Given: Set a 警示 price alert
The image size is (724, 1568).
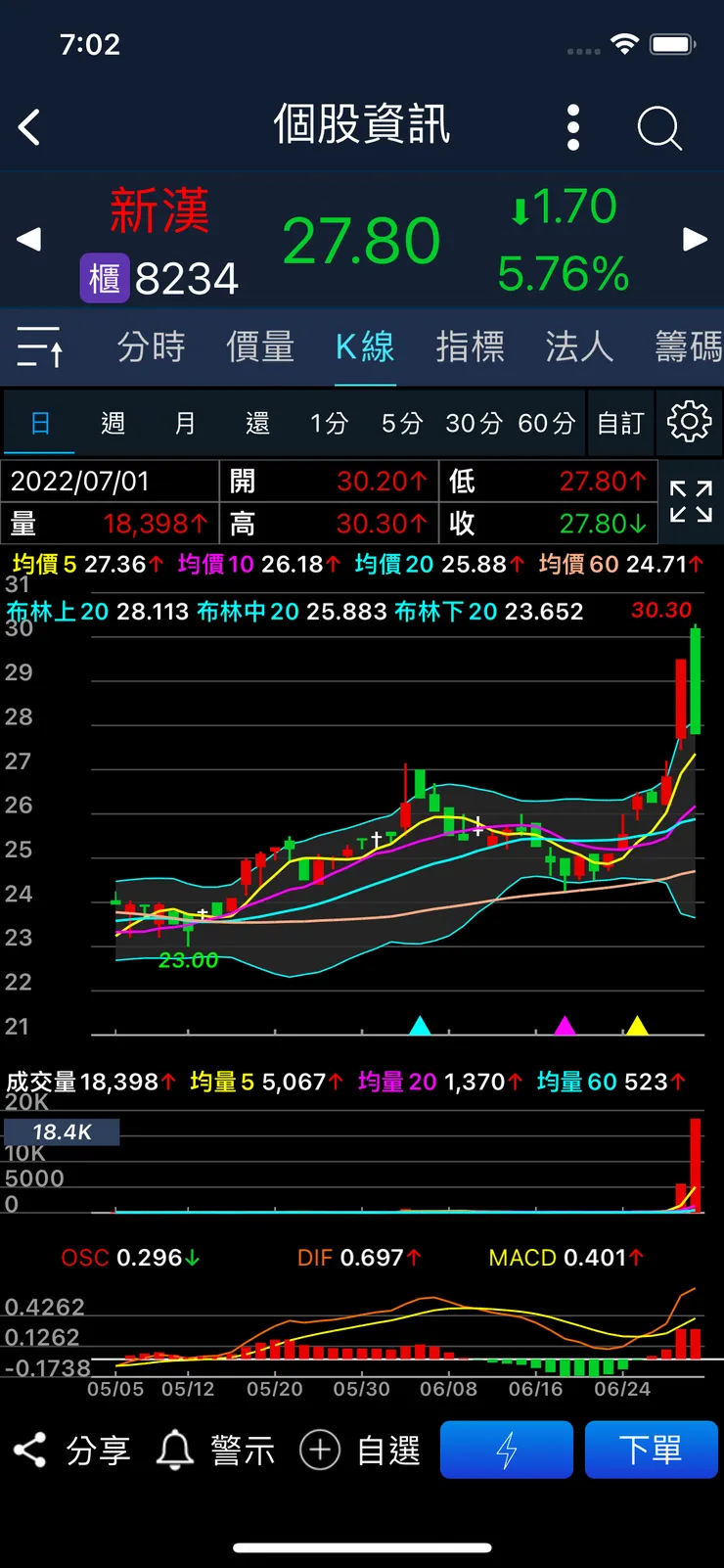Looking at the screenshot, I should click(x=216, y=1450).
